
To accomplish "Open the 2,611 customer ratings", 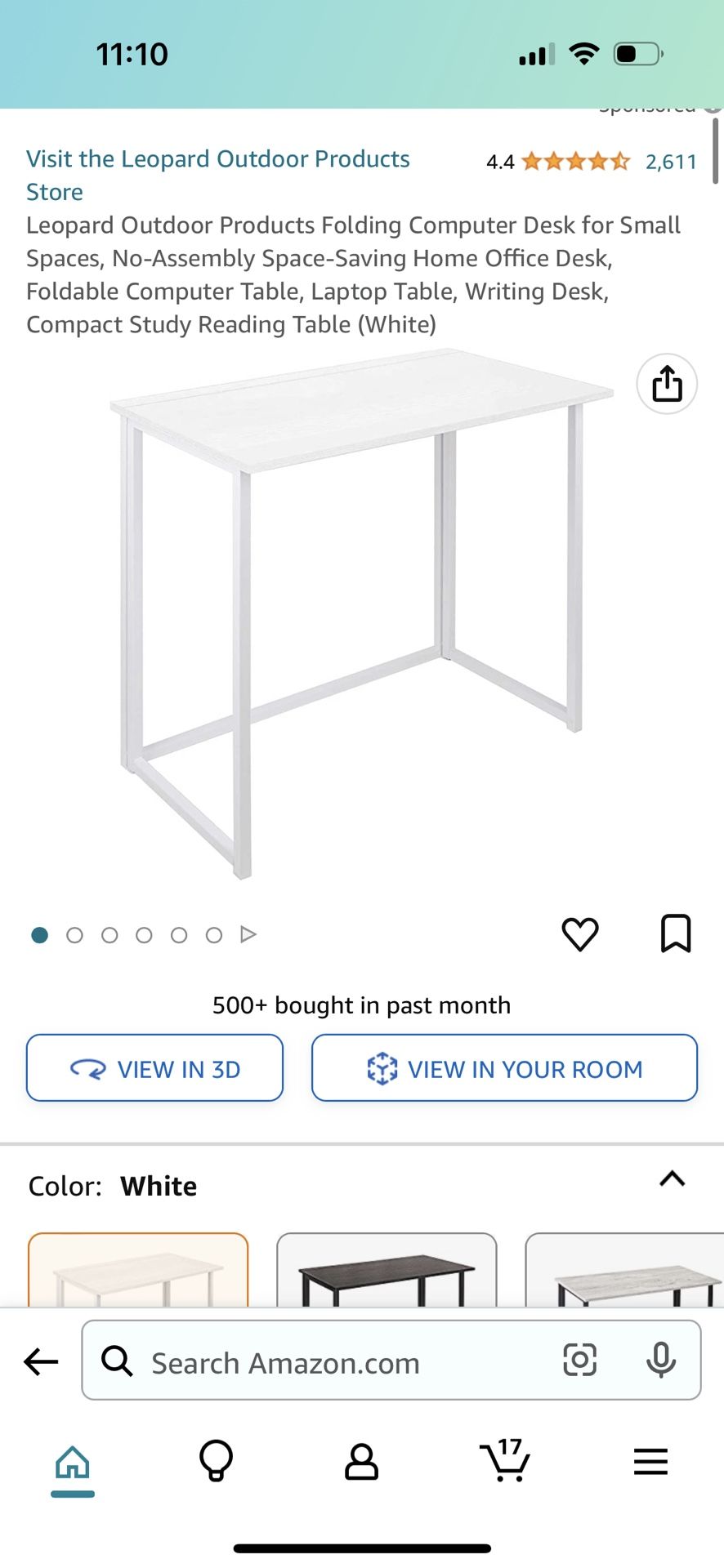I will (x=671, y=162).
